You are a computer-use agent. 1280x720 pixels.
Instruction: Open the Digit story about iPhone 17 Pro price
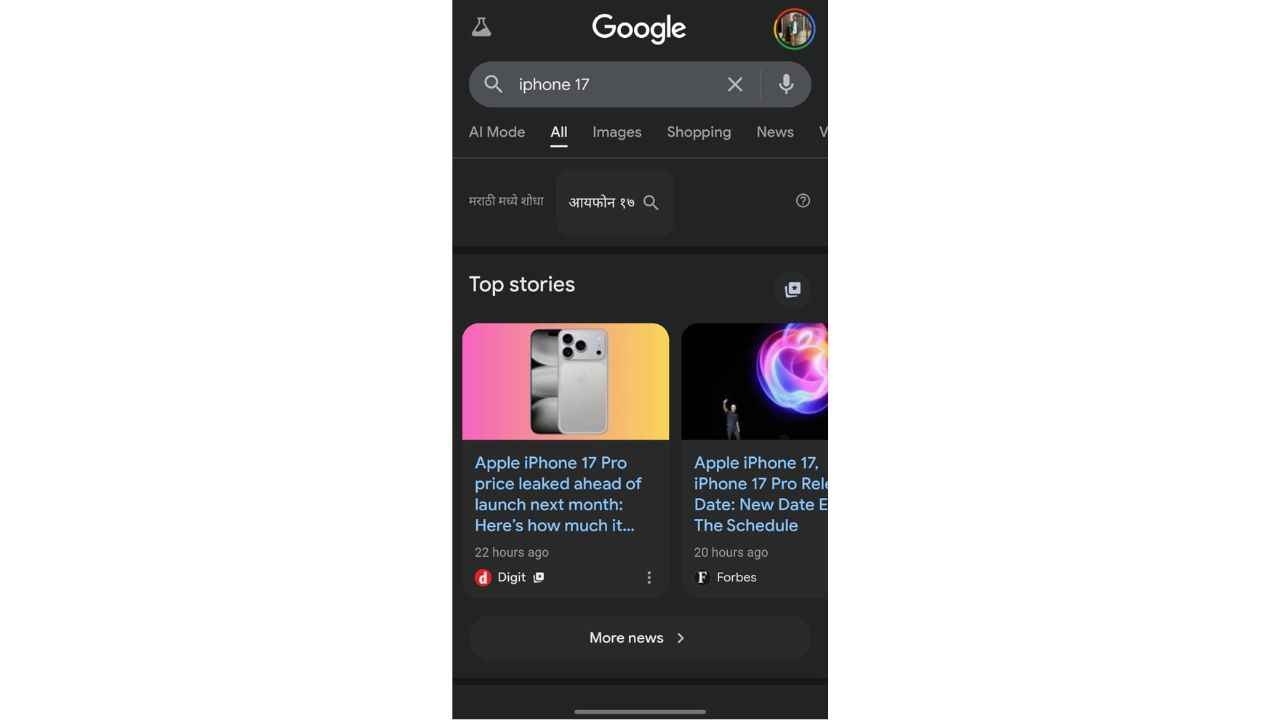coord(558,494)
